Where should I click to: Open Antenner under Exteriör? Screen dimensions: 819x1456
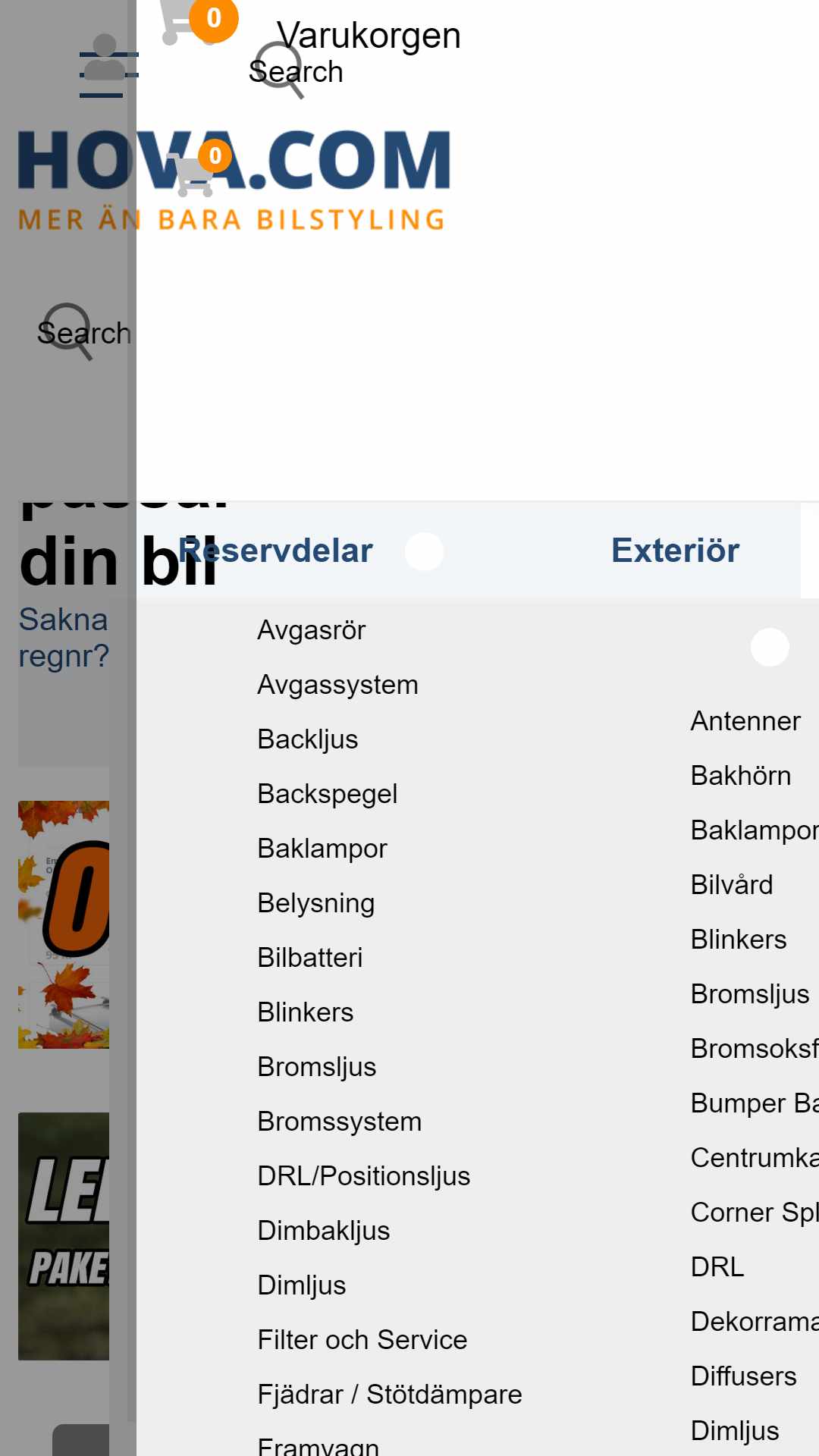[745, 721]
